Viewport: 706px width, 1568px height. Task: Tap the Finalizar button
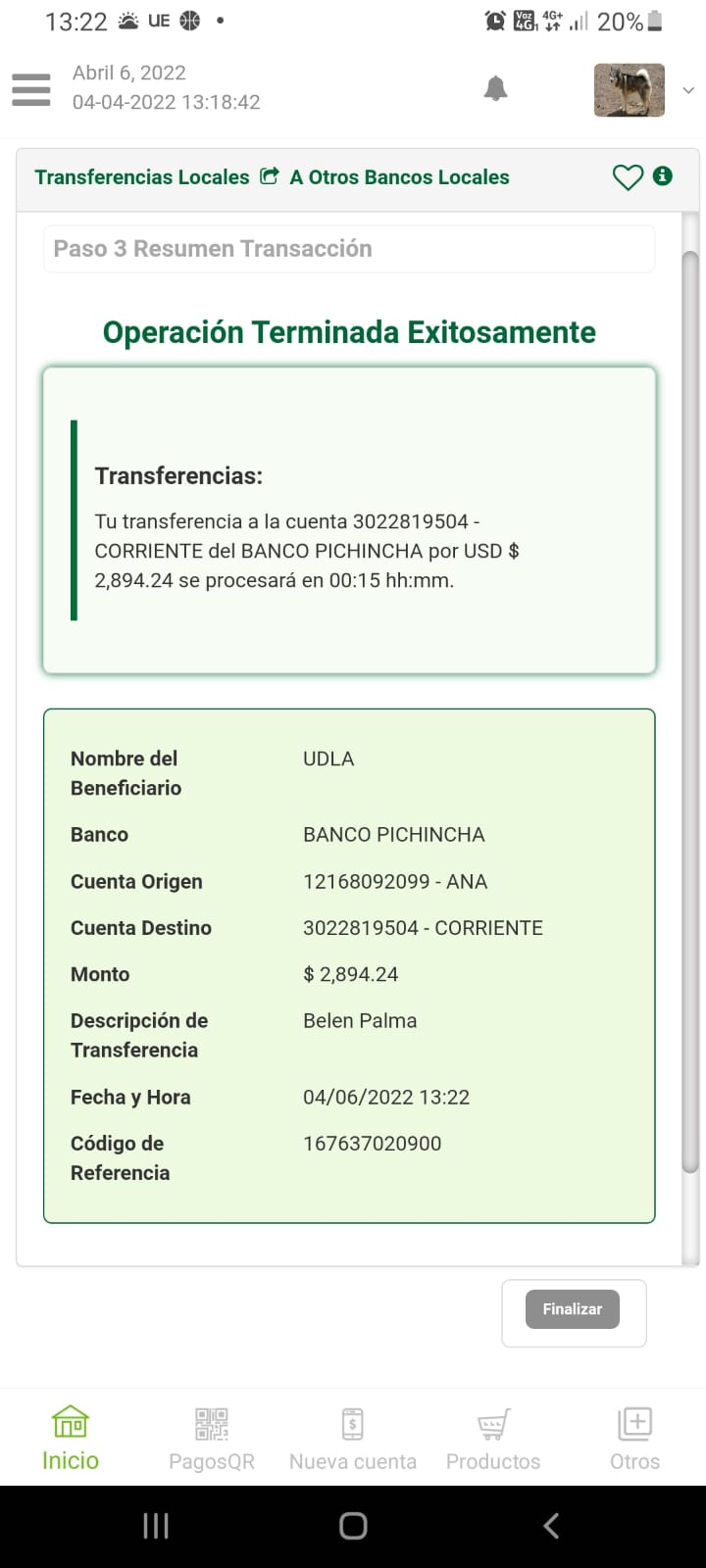(573, 1309)
